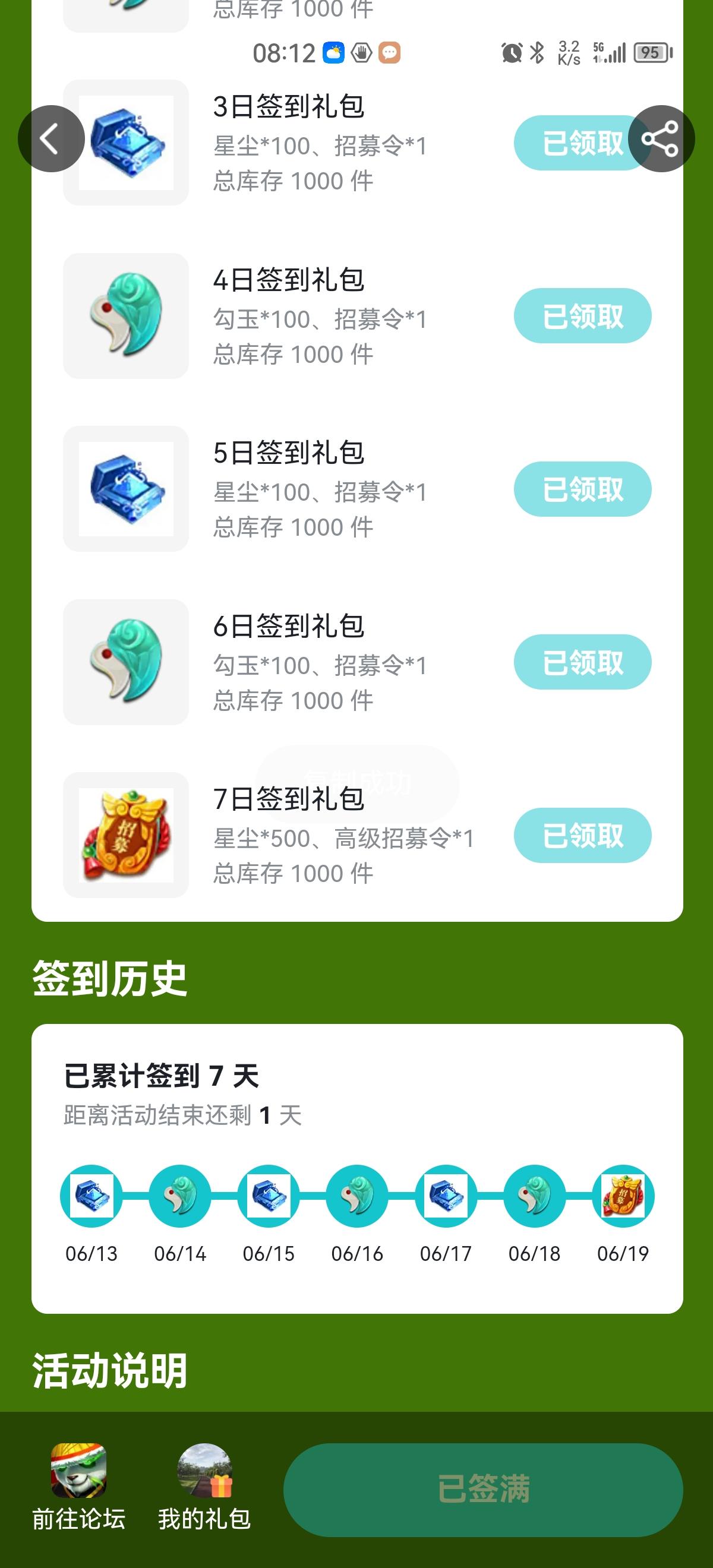Tap the 已签满 sign-in button

pos(483,1490)
